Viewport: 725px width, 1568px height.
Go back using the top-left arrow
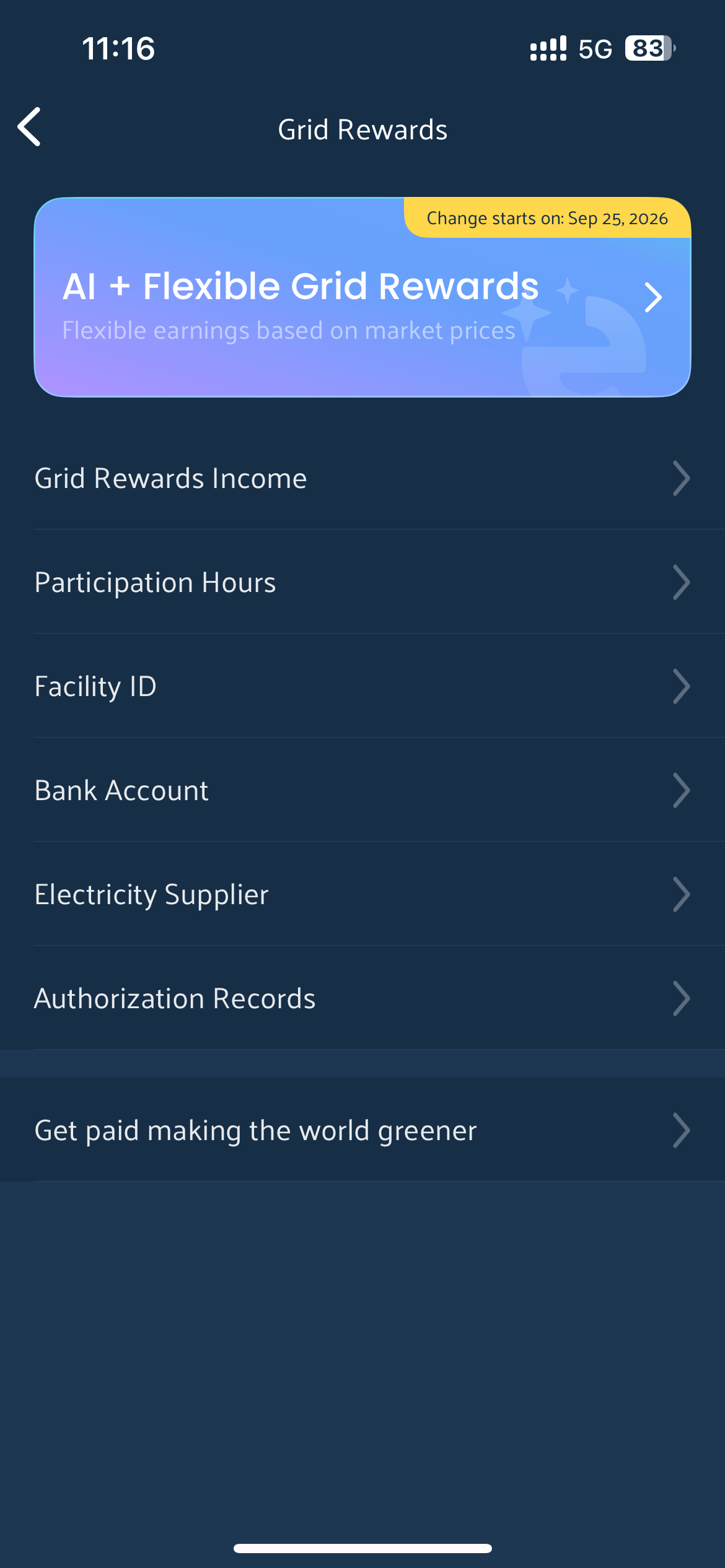tap(29, 127)
